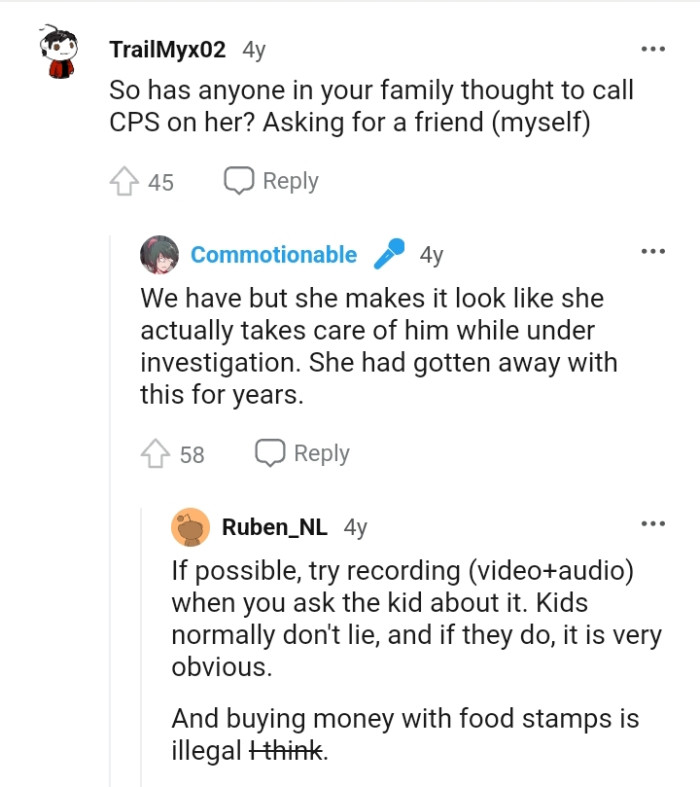
Task: Open Commotionable's profile
Action: (273, 255)
